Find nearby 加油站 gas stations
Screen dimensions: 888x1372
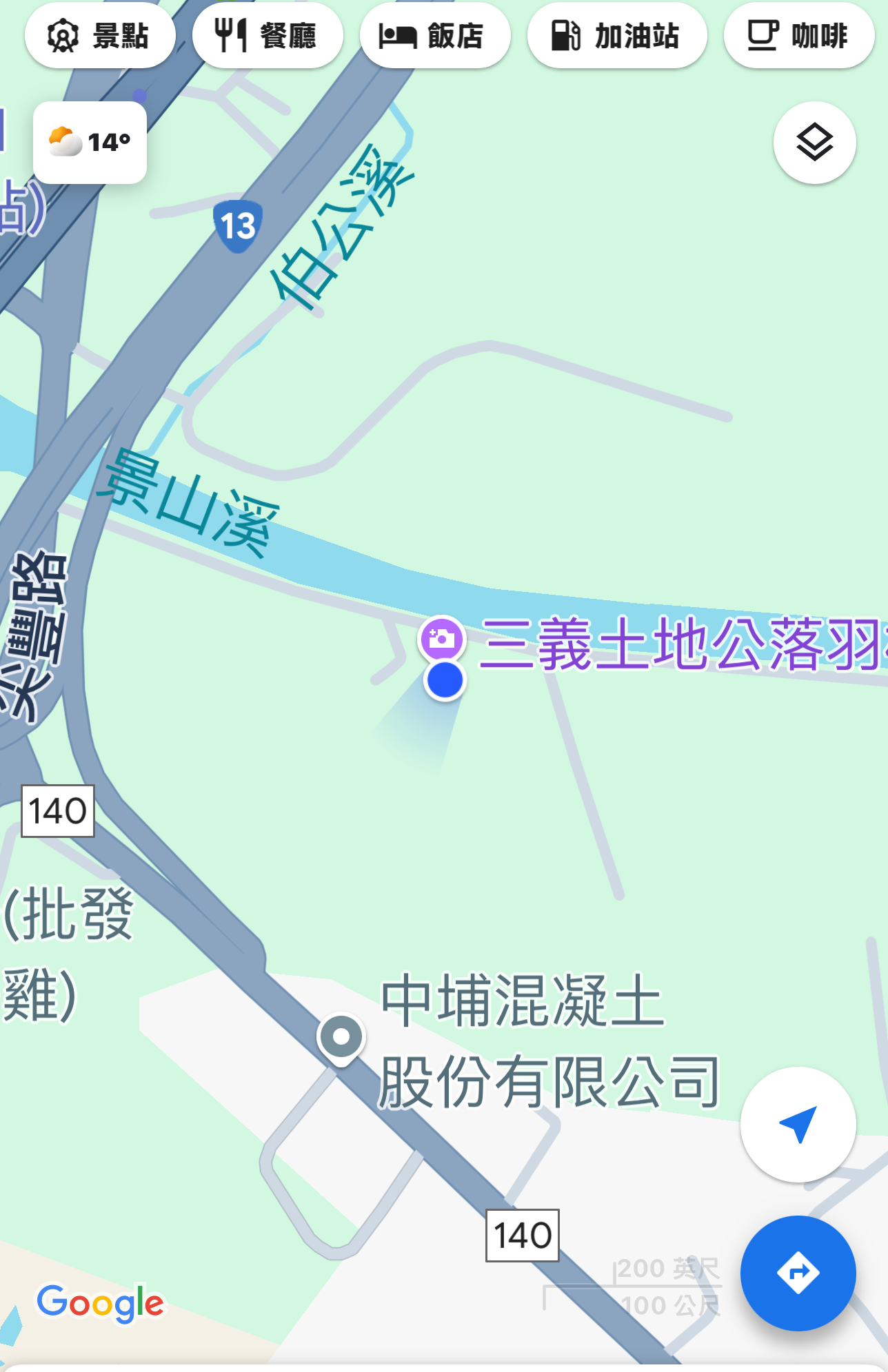pyautogui.click(x=617, y=36)
